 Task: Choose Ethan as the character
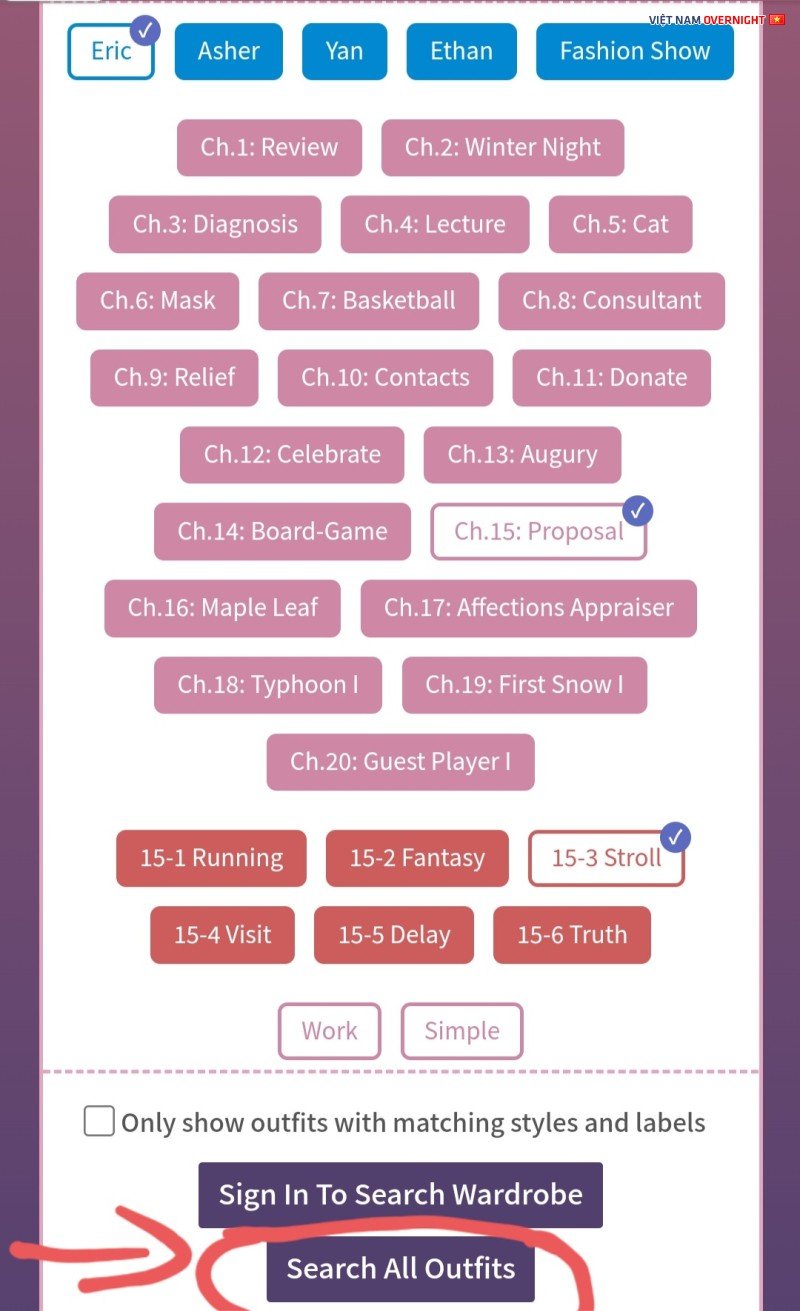461,51
